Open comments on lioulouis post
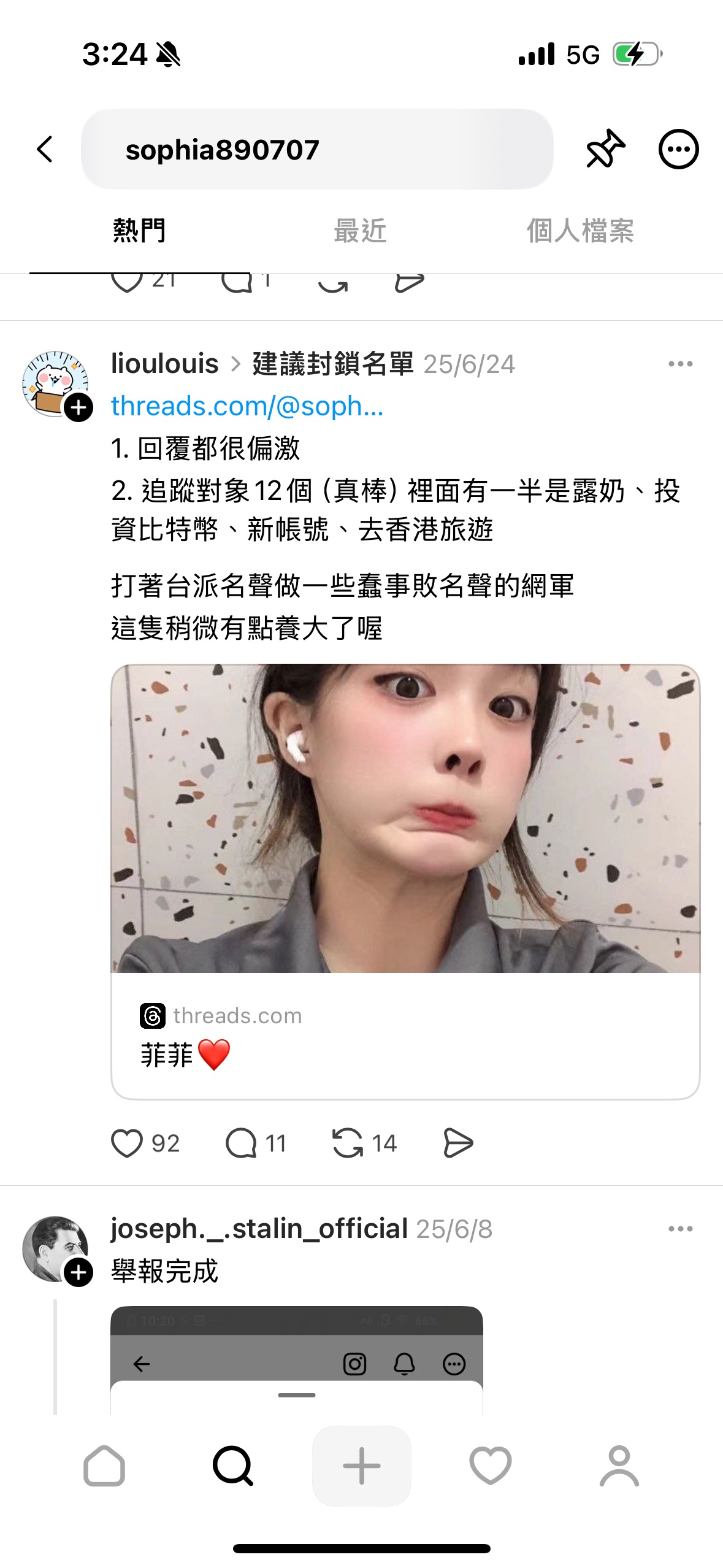 point(241,1143)
